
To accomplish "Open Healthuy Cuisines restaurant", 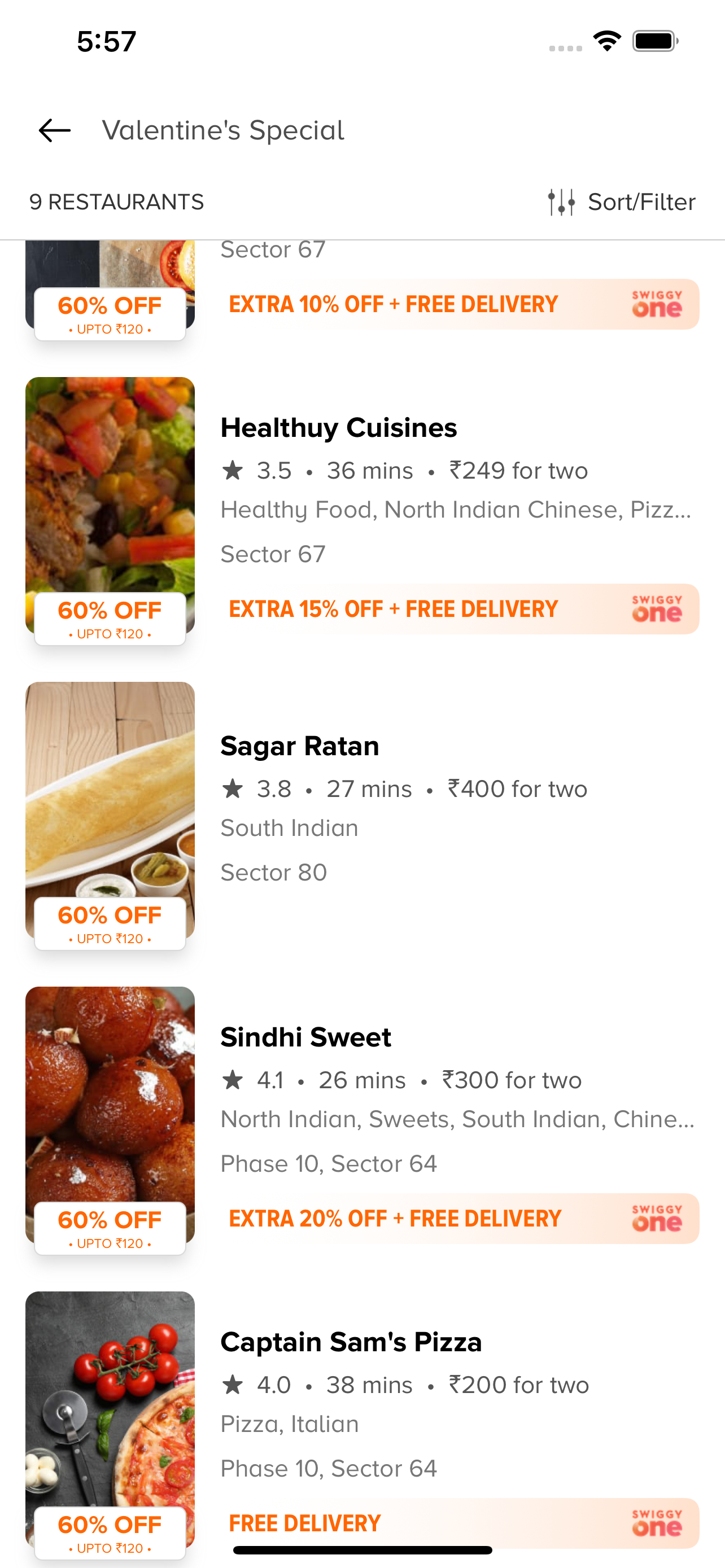I will 338,428.
